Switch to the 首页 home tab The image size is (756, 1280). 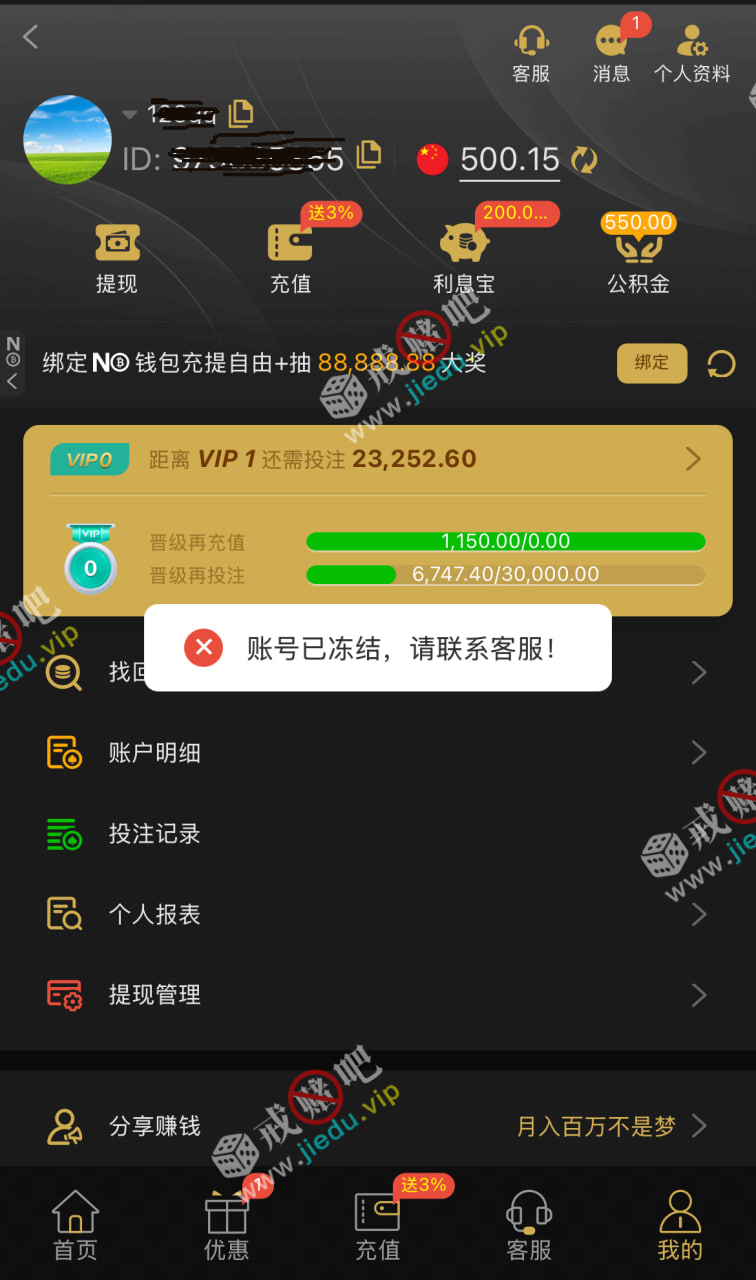(x=75, y=1225)
